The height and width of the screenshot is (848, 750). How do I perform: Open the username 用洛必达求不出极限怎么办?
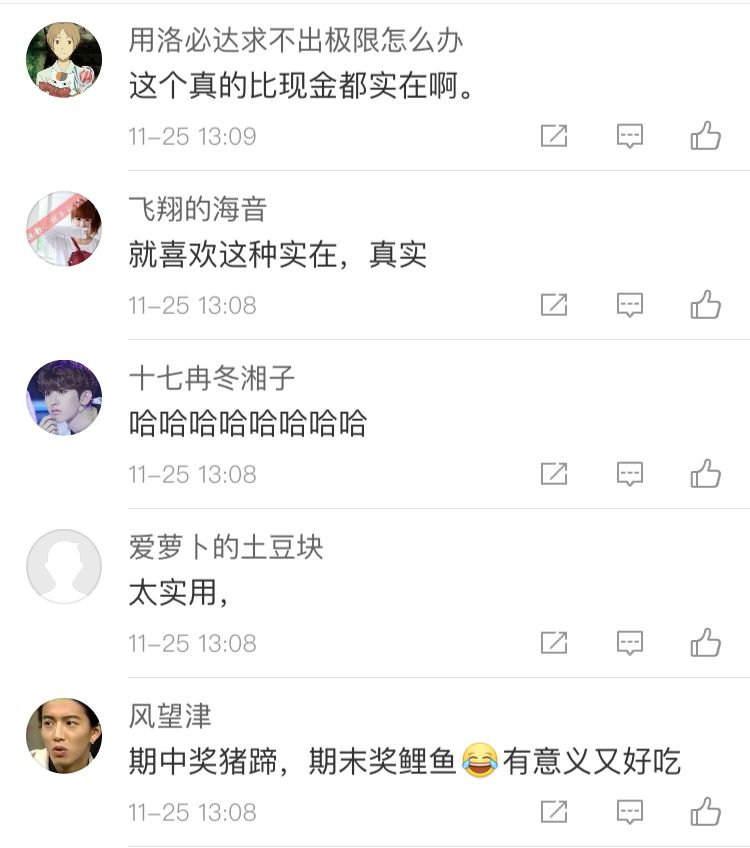[296, 41]
